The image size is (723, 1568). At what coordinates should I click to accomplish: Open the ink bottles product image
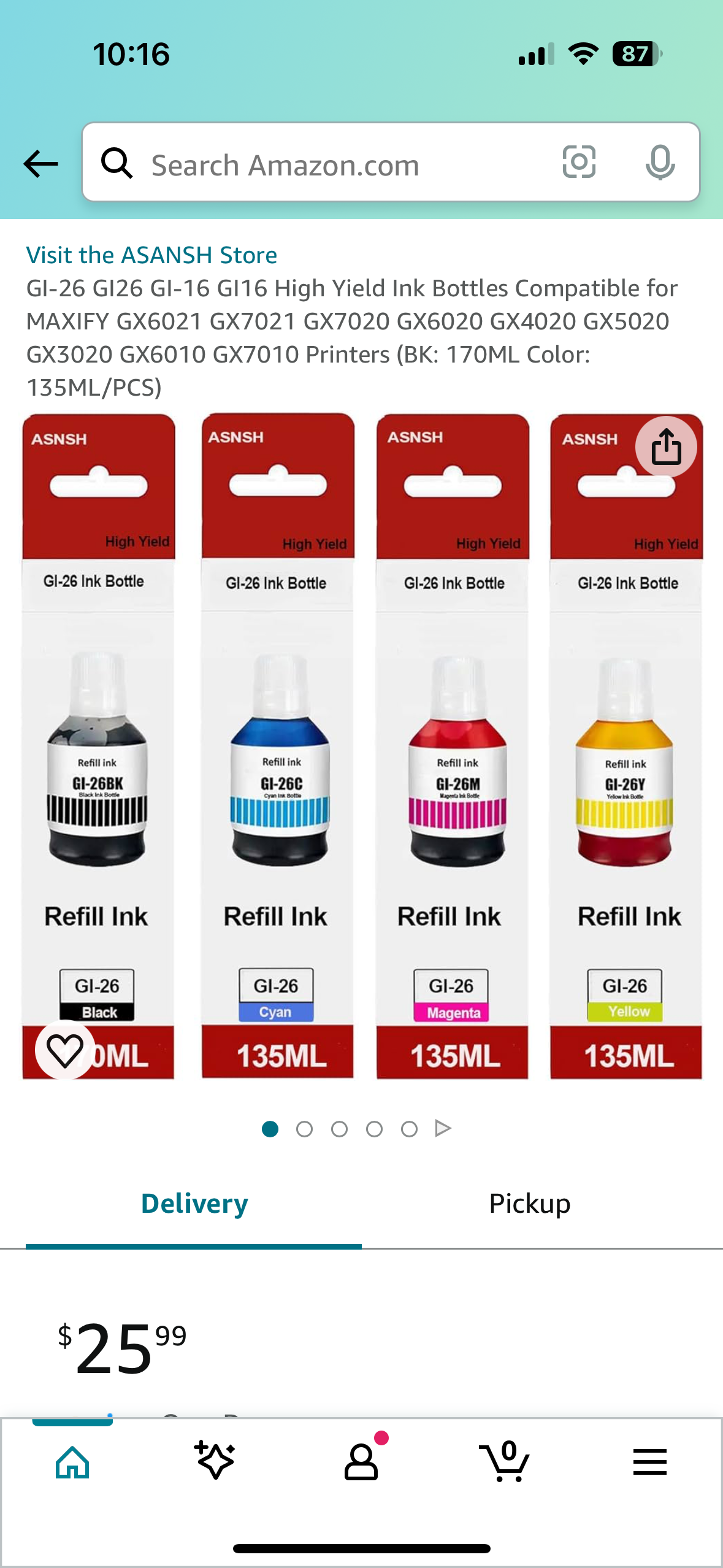click(362, 745)
